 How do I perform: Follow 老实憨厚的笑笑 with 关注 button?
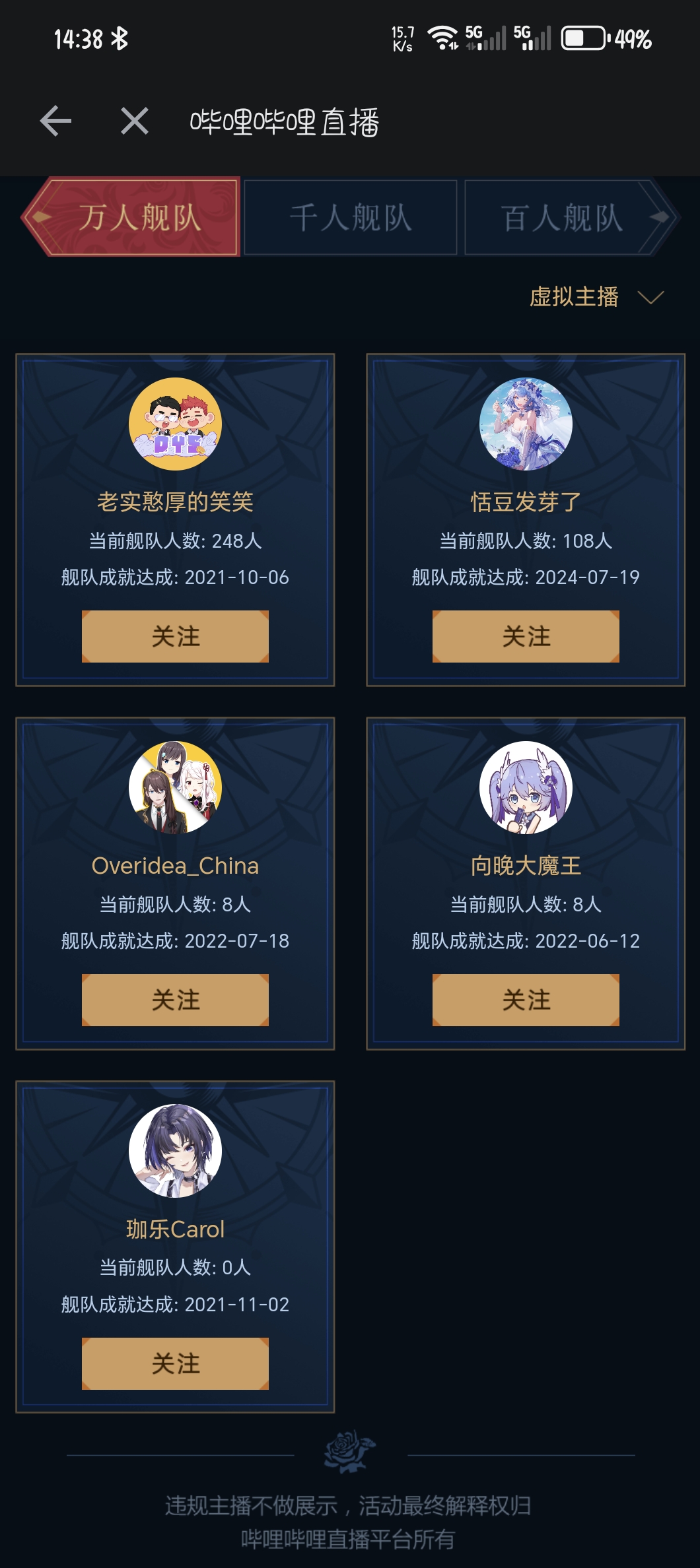click(175, 636)
